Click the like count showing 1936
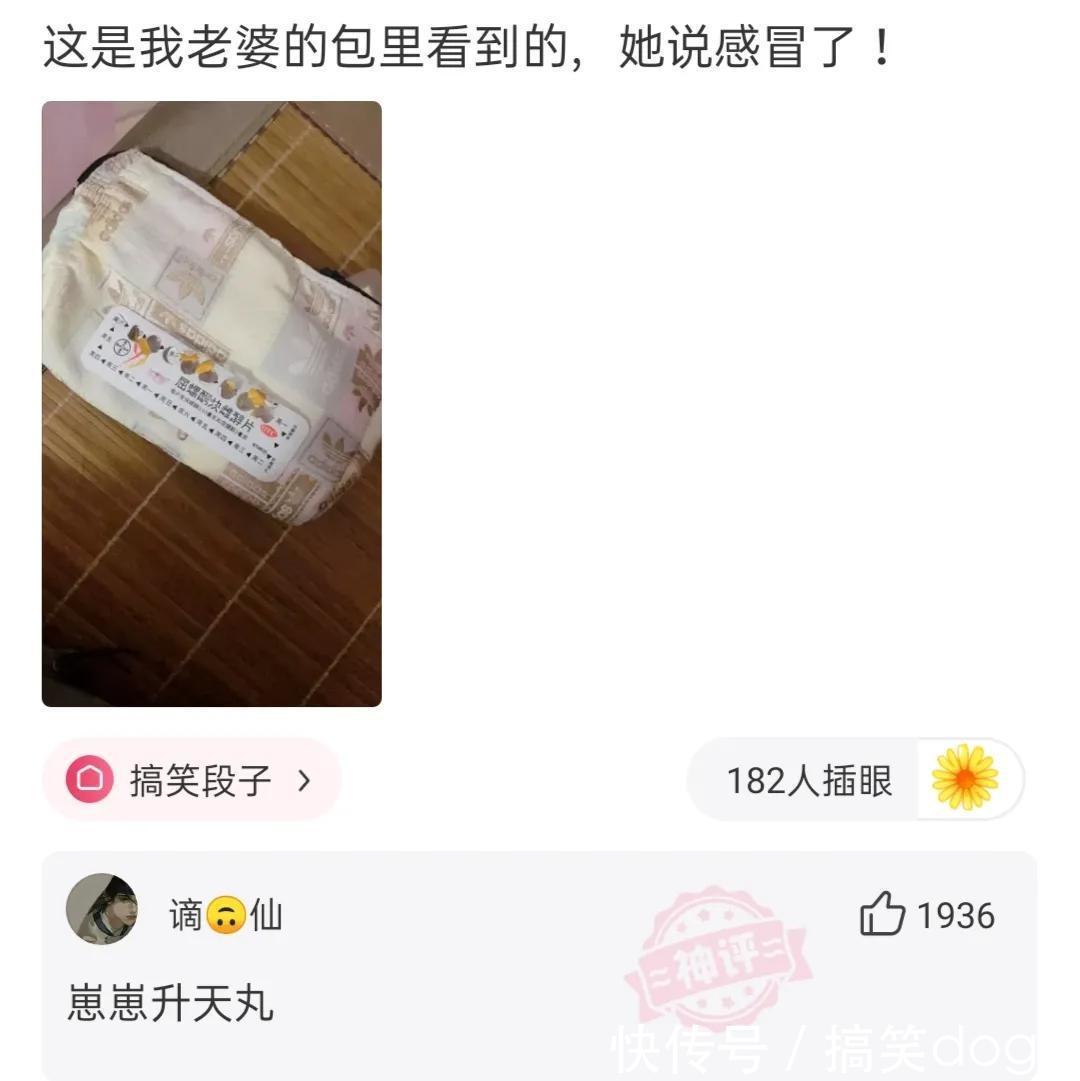The height and width of the screenshot is (1081, 1080). tap(958, 914)
